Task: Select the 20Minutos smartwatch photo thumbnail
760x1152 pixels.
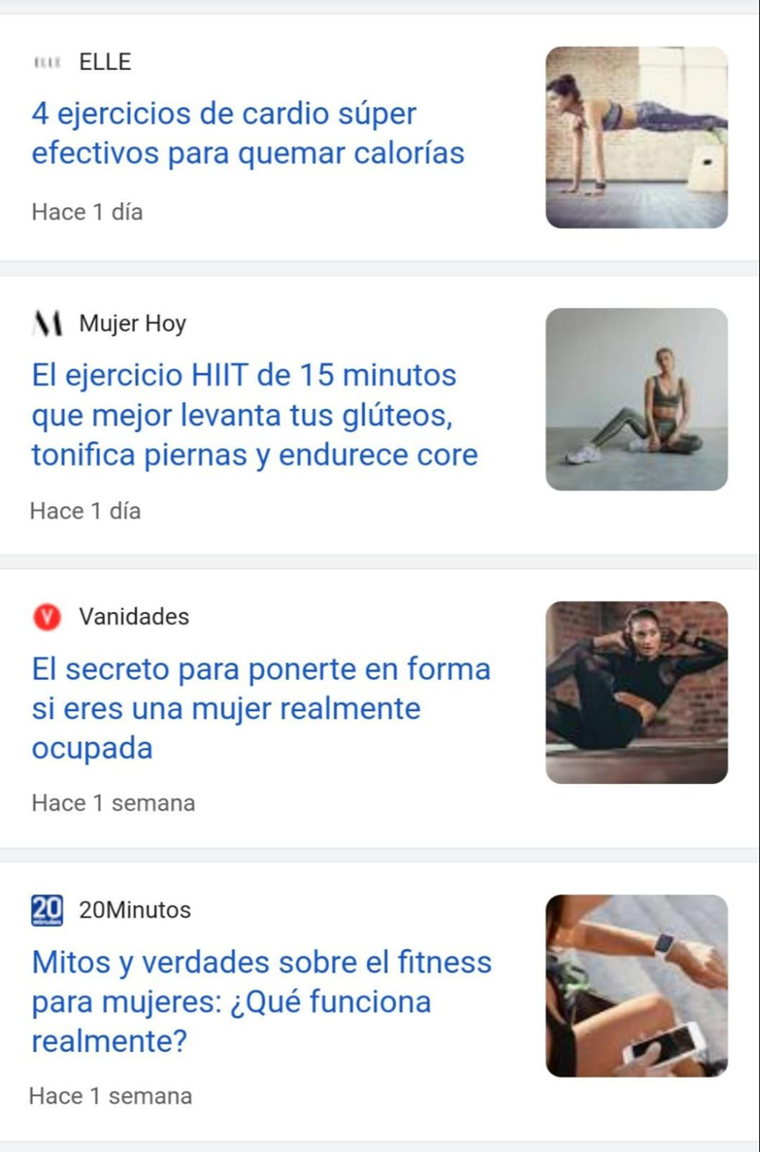Action: point(636,985)
